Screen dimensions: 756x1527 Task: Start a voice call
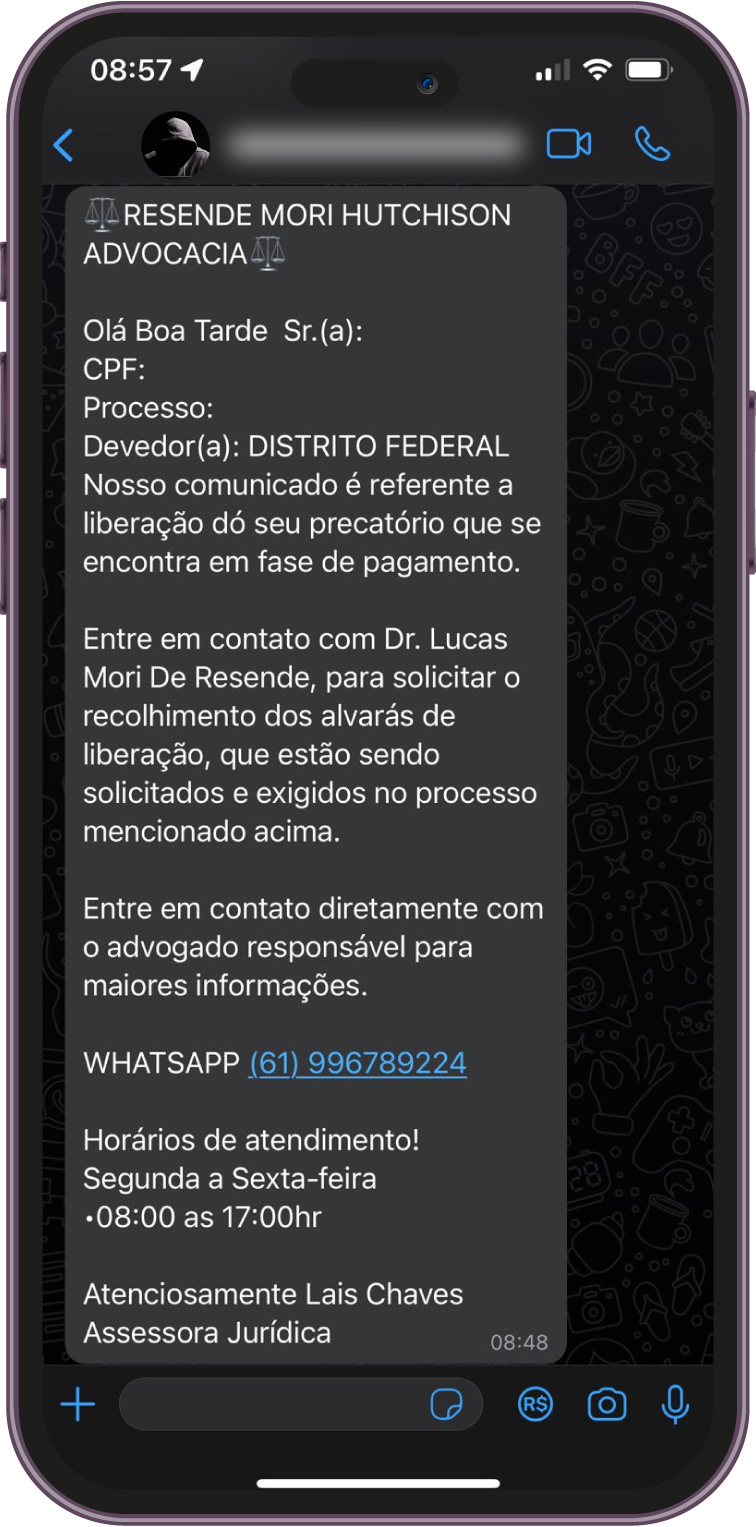pyautogui.click(x=652, y=145)
